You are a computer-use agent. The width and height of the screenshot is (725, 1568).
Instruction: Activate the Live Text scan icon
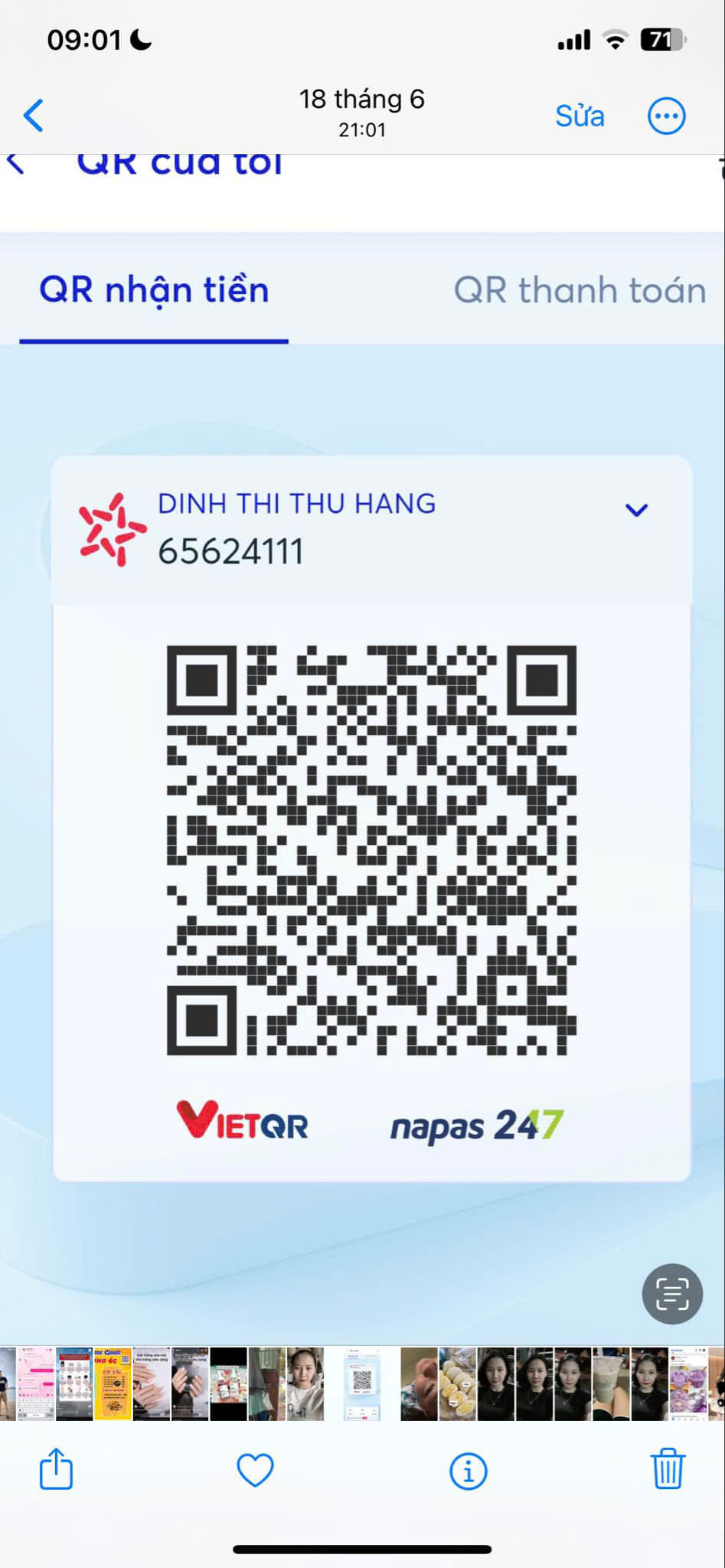tap(672, 1293)
